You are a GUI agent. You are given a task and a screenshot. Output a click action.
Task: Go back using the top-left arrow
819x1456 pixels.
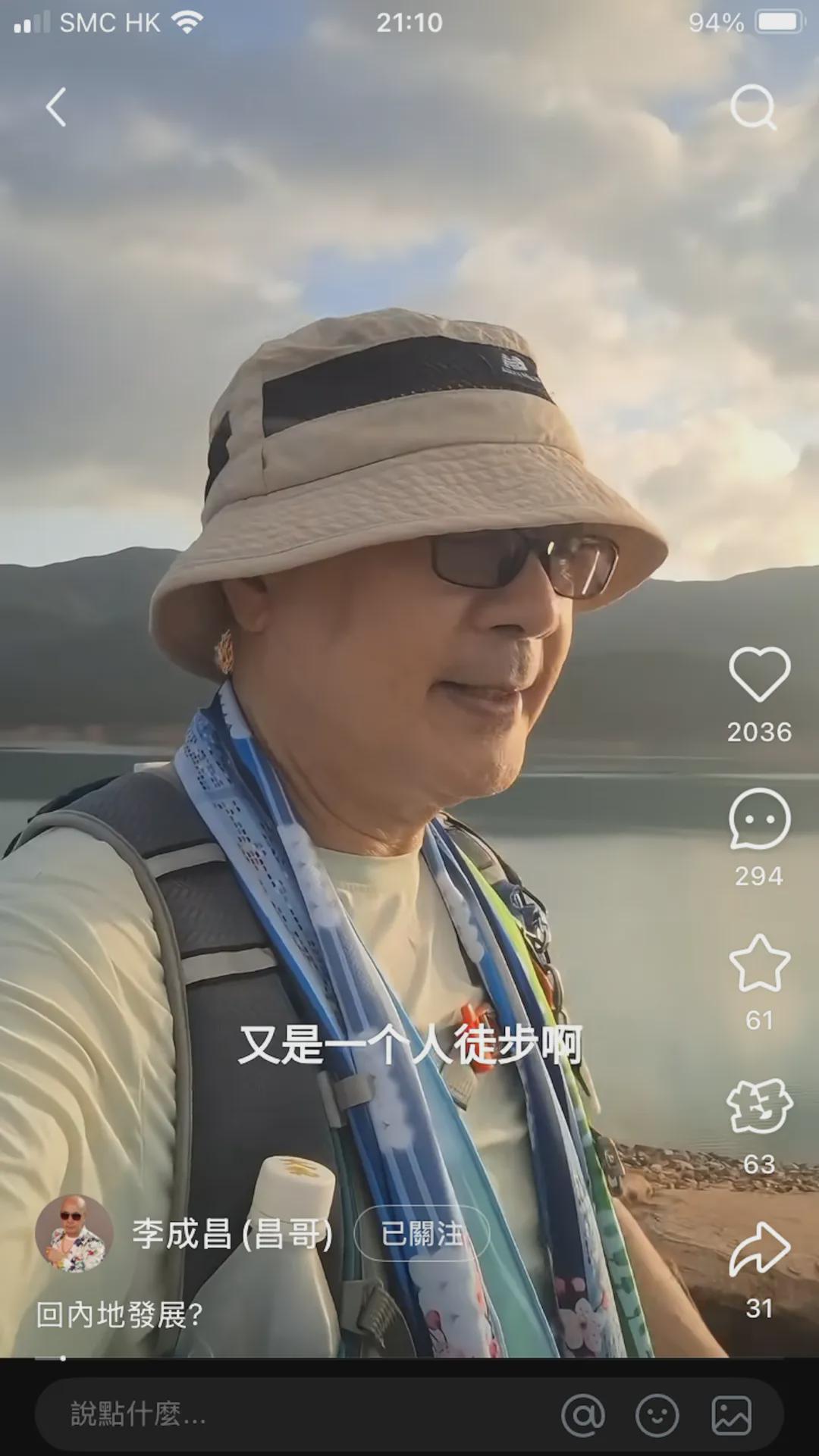click(x=56, y=107)
